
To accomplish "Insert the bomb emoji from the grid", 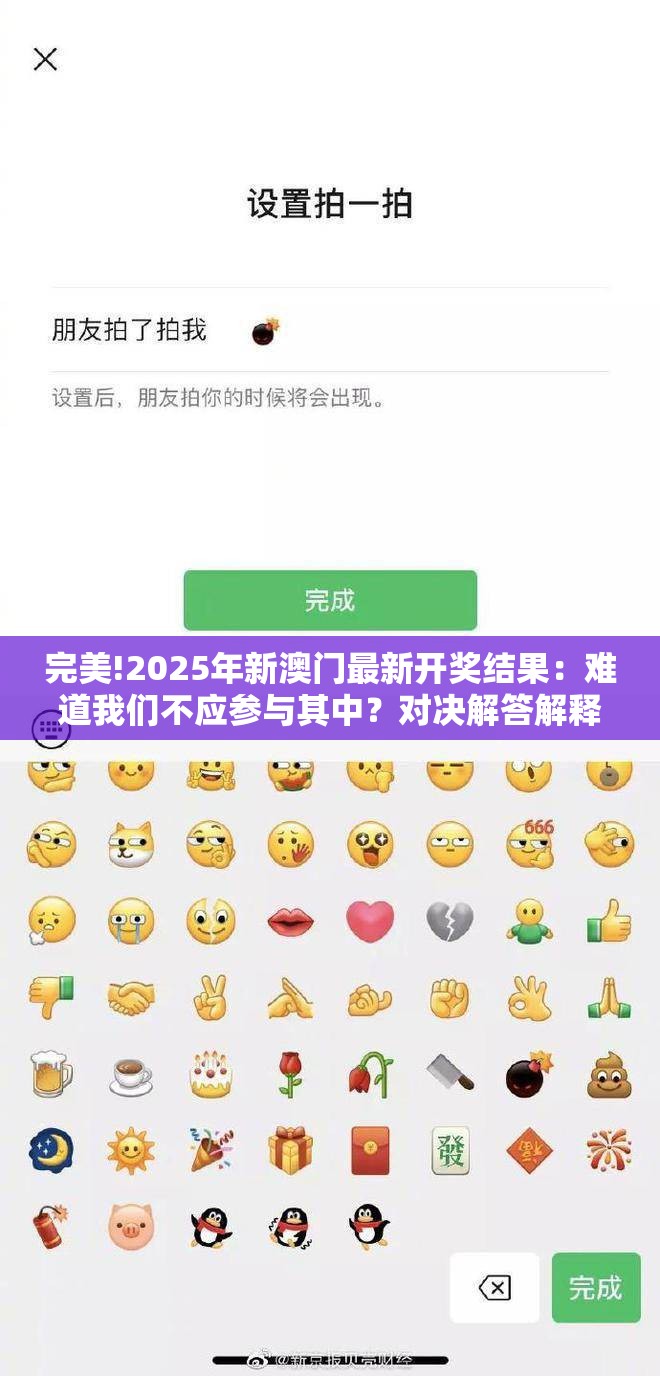I will [529, 1074].
